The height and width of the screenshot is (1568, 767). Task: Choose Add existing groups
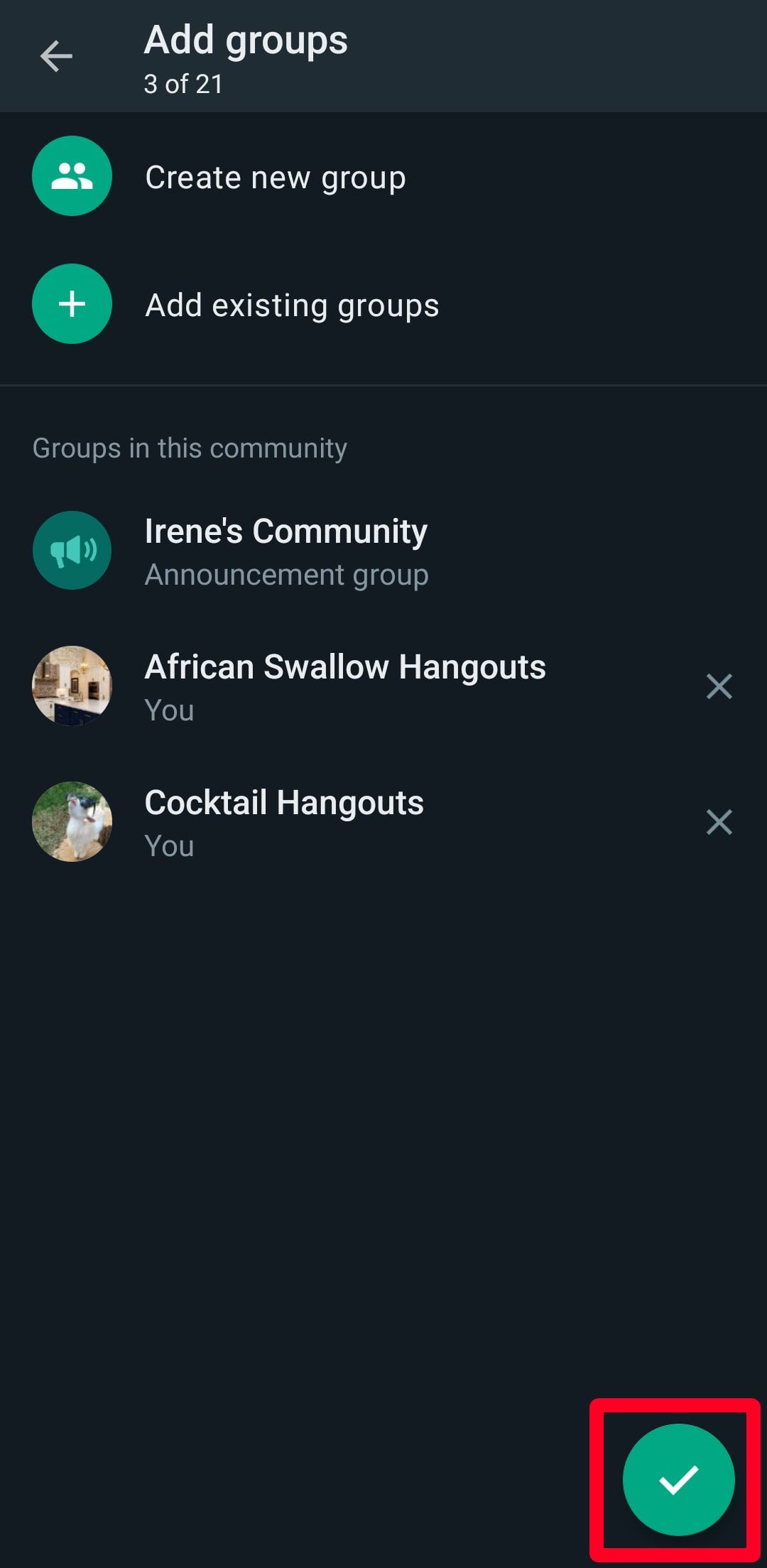[x=292, y=303]
